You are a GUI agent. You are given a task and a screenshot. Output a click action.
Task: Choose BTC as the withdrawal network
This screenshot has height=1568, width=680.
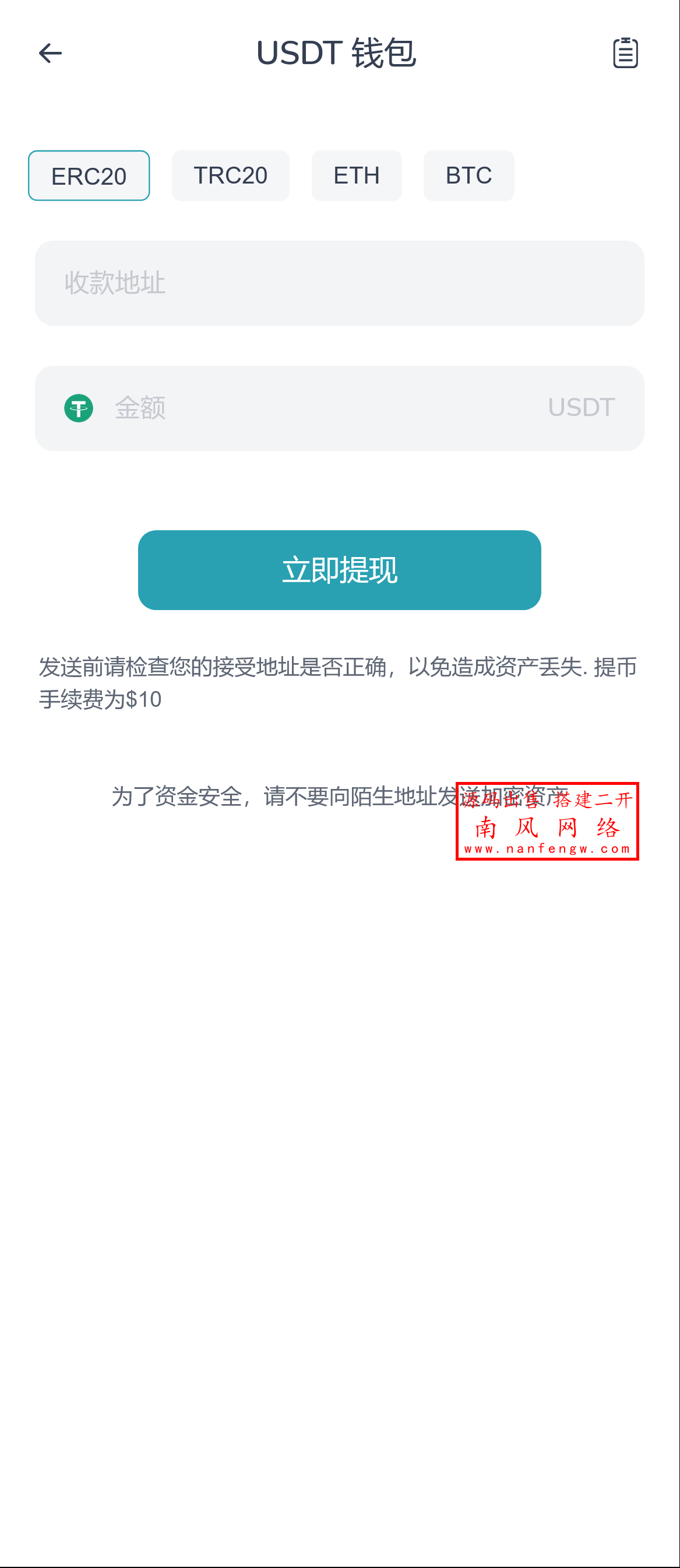click(x=468, y=176)
